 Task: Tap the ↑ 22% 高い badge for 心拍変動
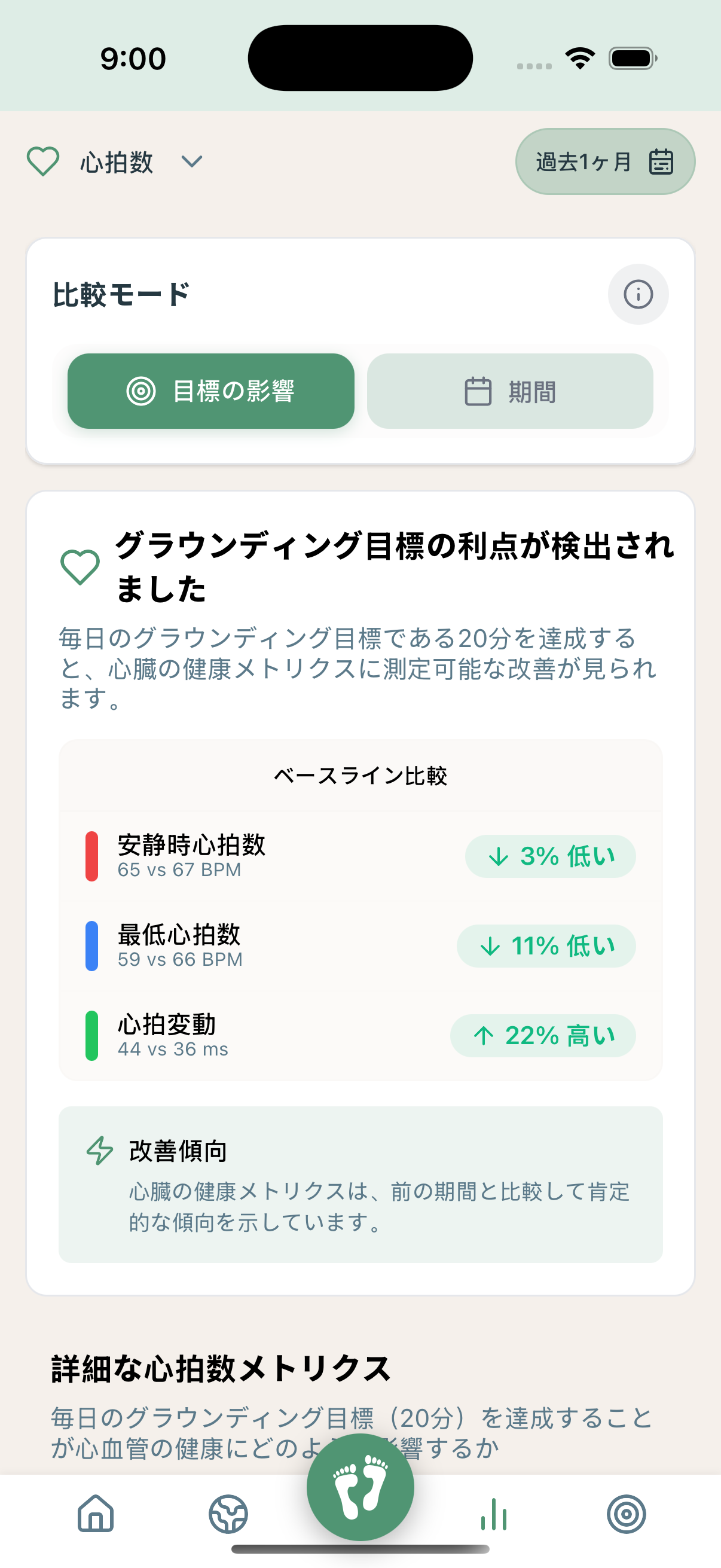pos(542,1035)
